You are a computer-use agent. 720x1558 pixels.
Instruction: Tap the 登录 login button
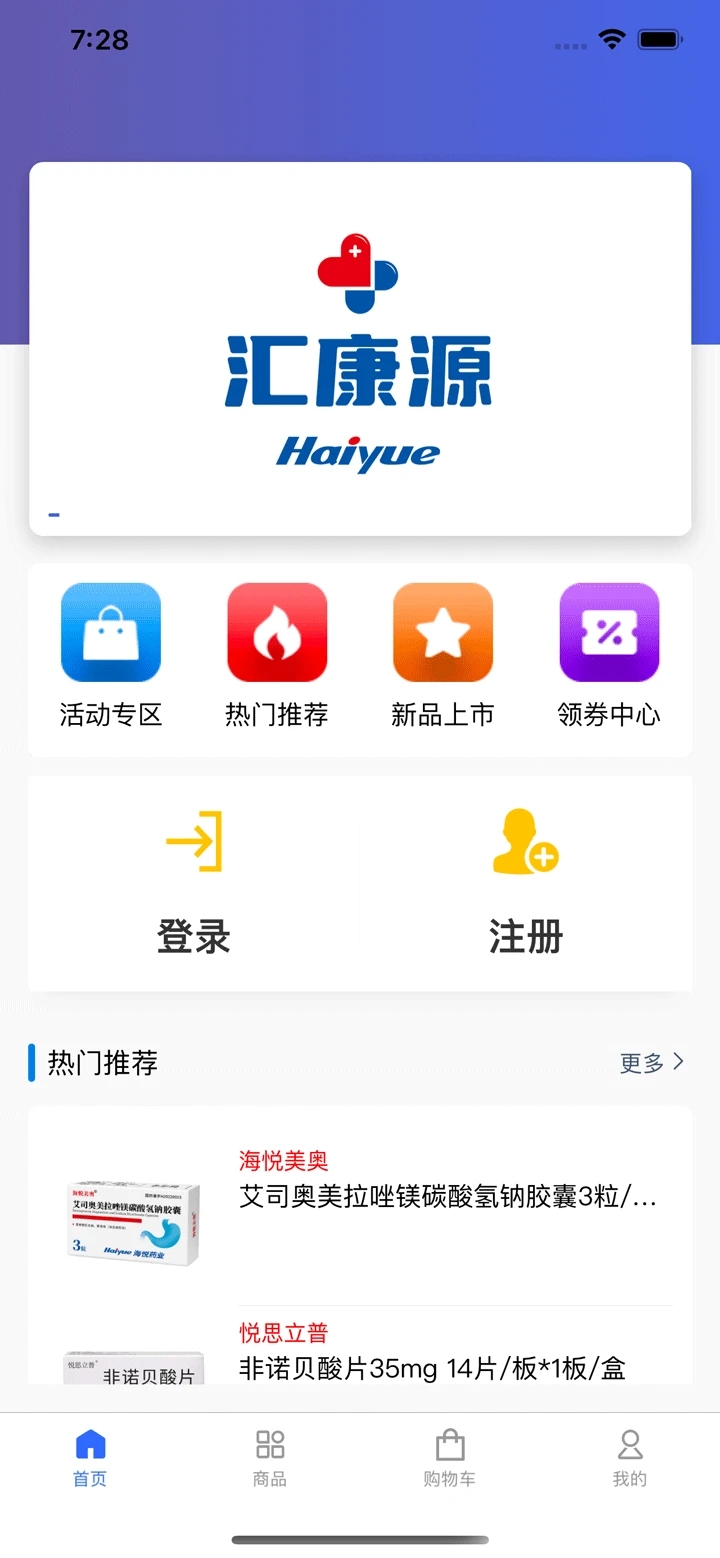click(194, 937)
